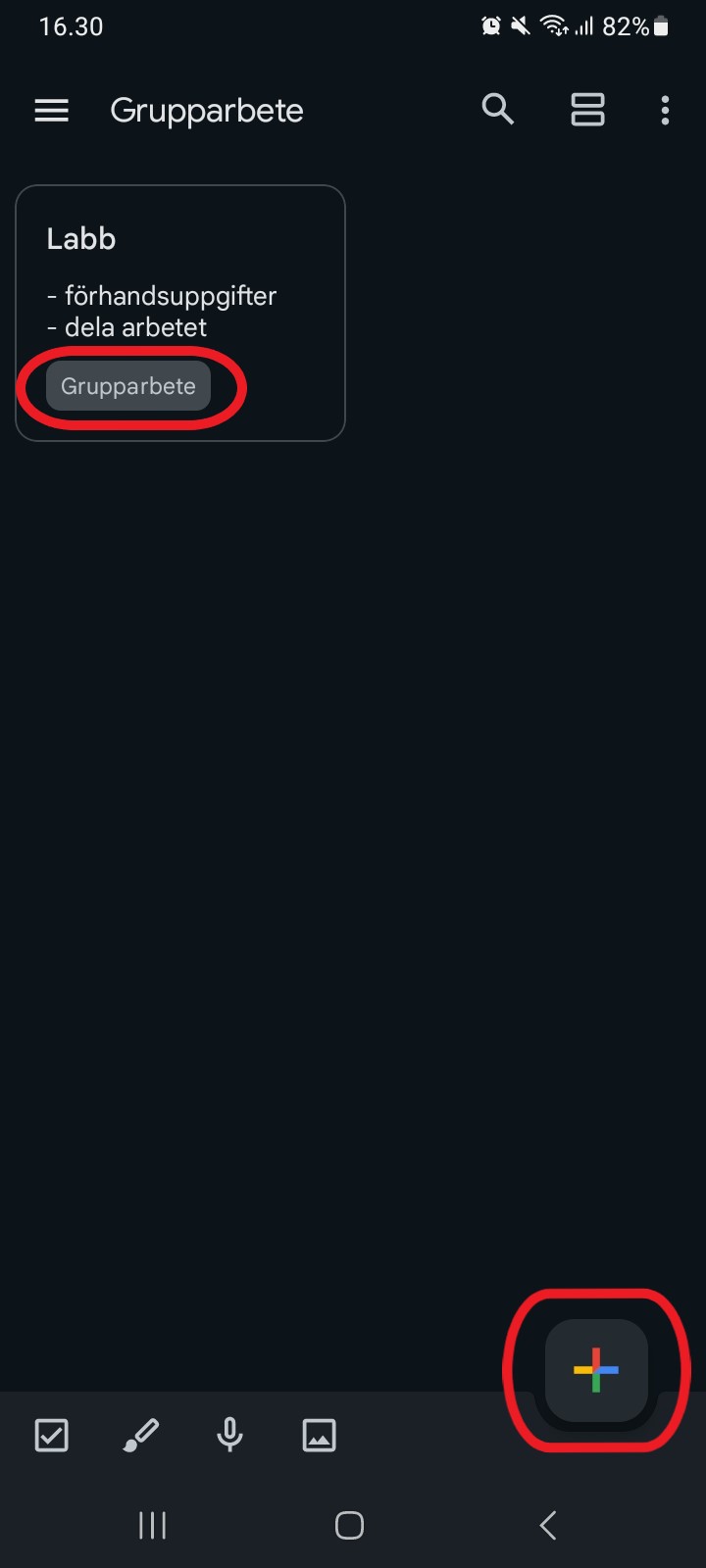Viewport: 706px width, 1568px height.
Task: Search notes with the magnifier icon
Action: [498, 110]
